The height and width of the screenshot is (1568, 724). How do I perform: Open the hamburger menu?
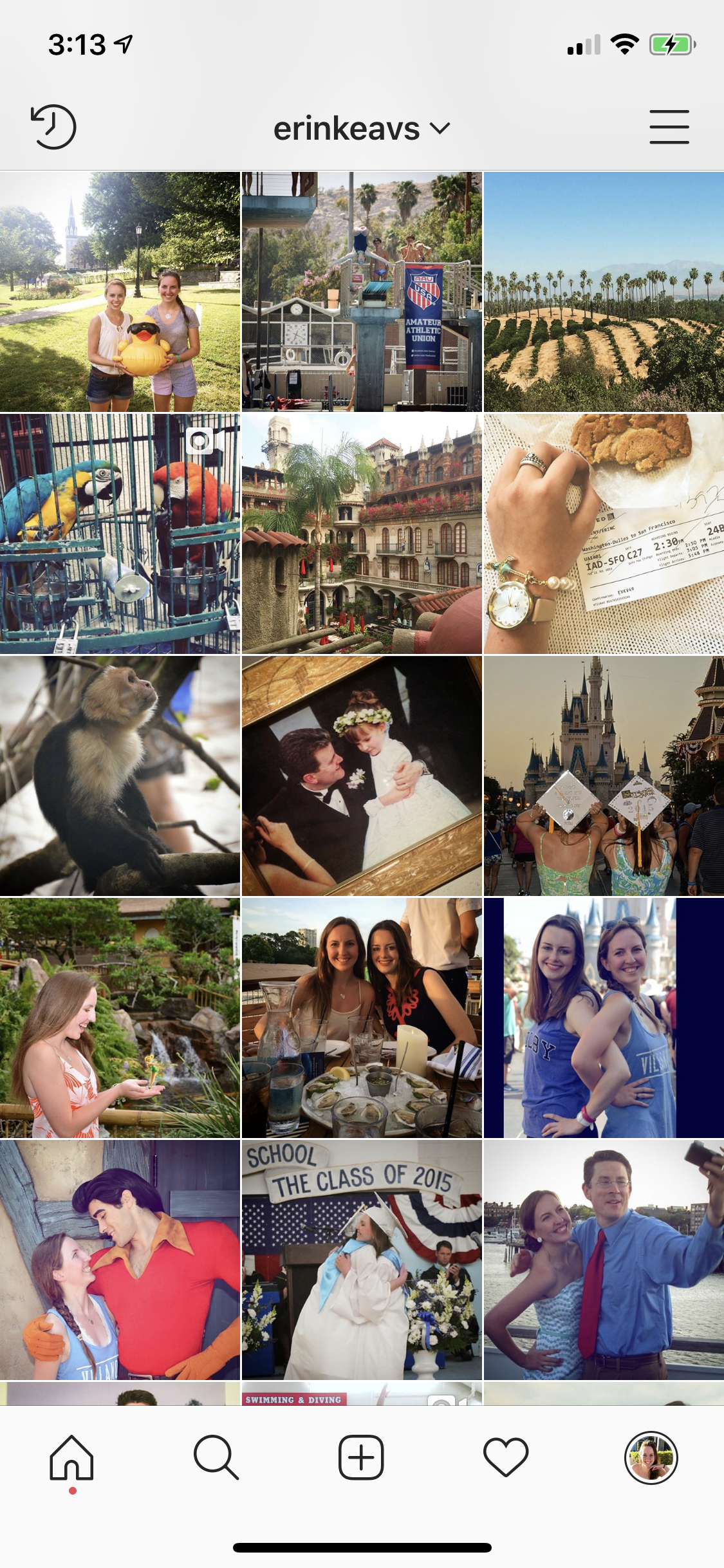[669, 127]
